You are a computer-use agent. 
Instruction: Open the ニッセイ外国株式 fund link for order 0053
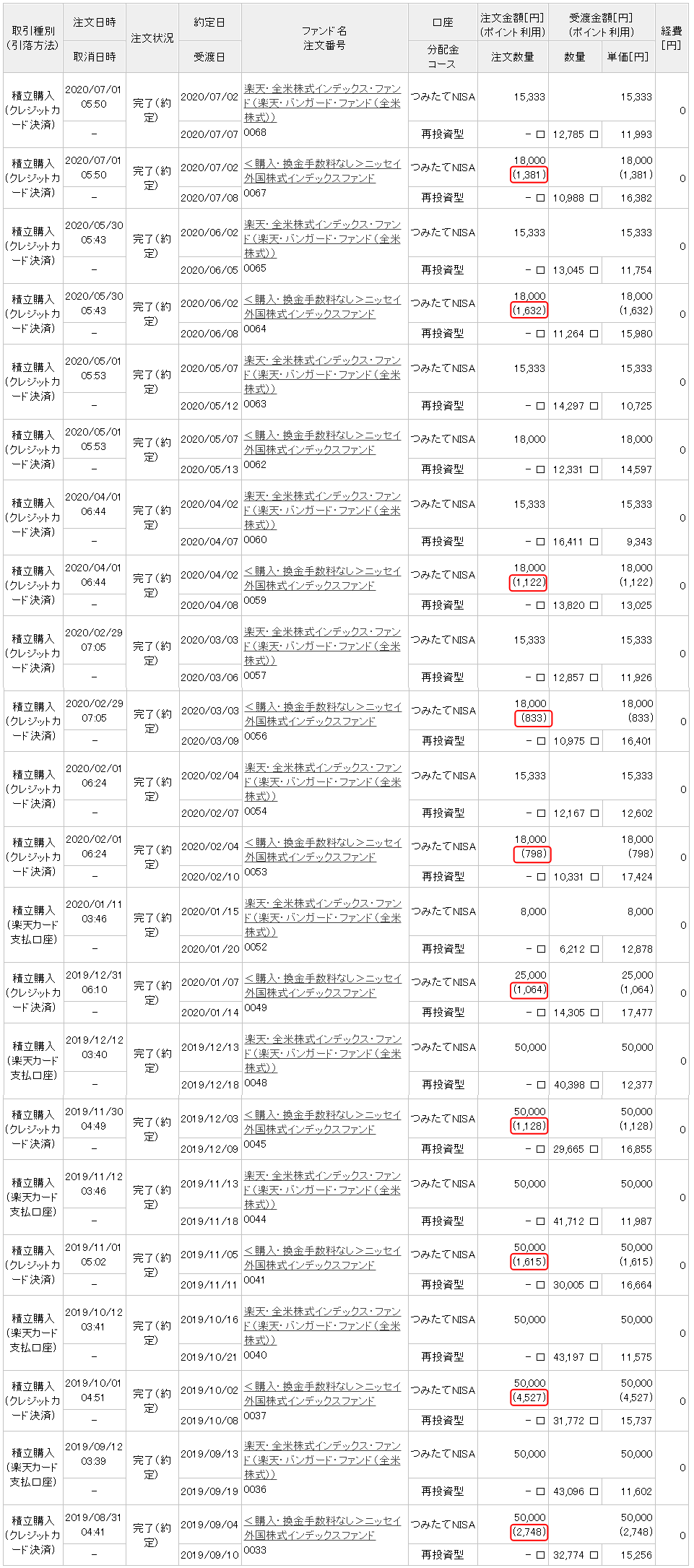coord(322,849)
